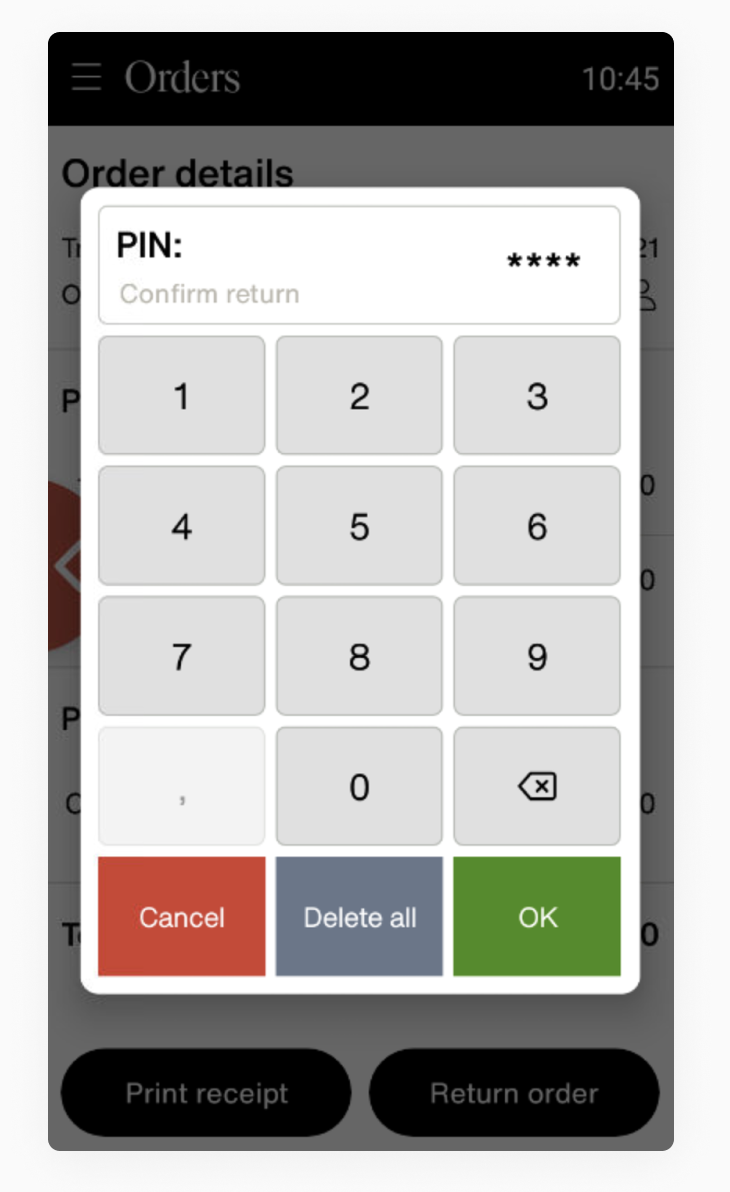Screen dimensions: 730x1192
Task: Focus the PIN input field
Action: [x=359, y=265]
